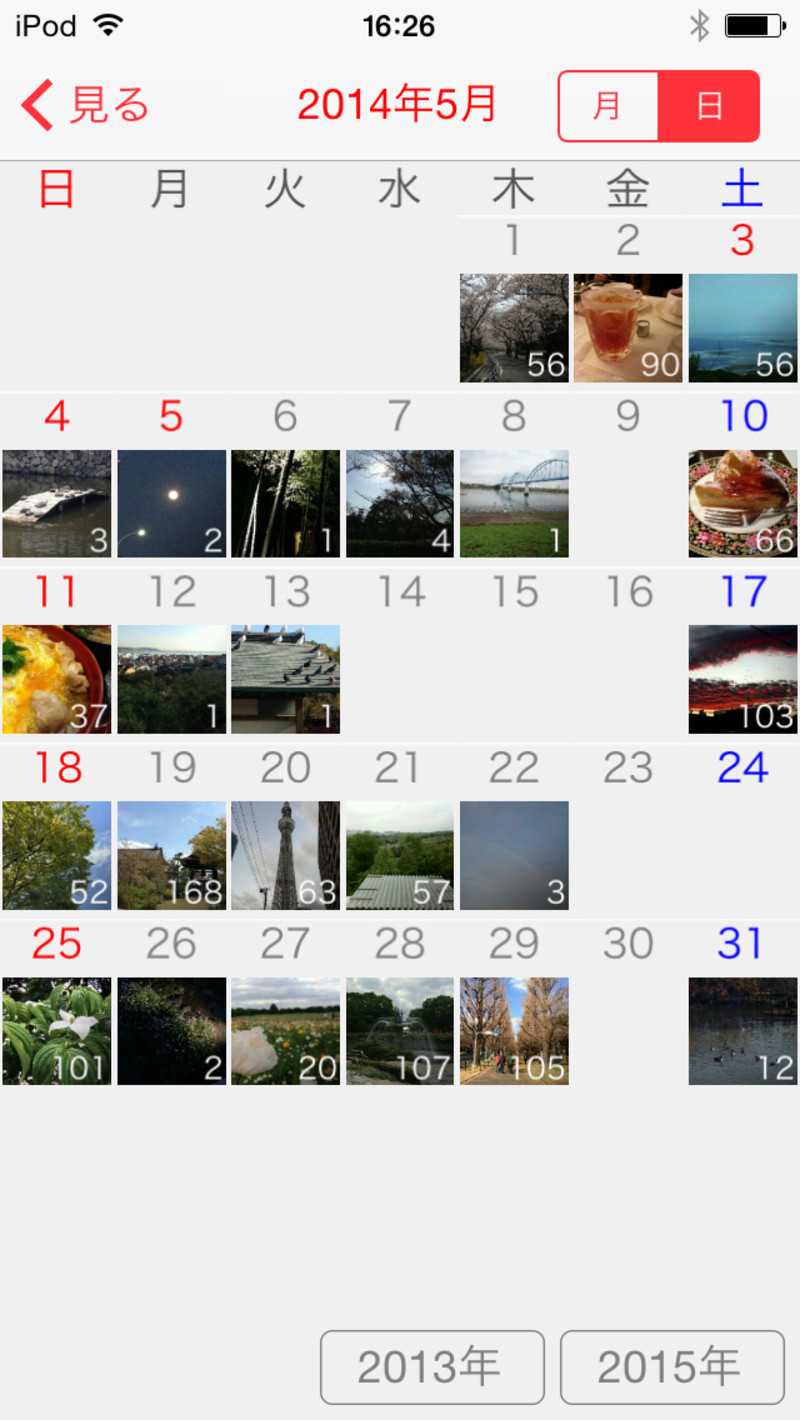View May 11 food bowl photos

pyautogui.click(x=57, y=679)
